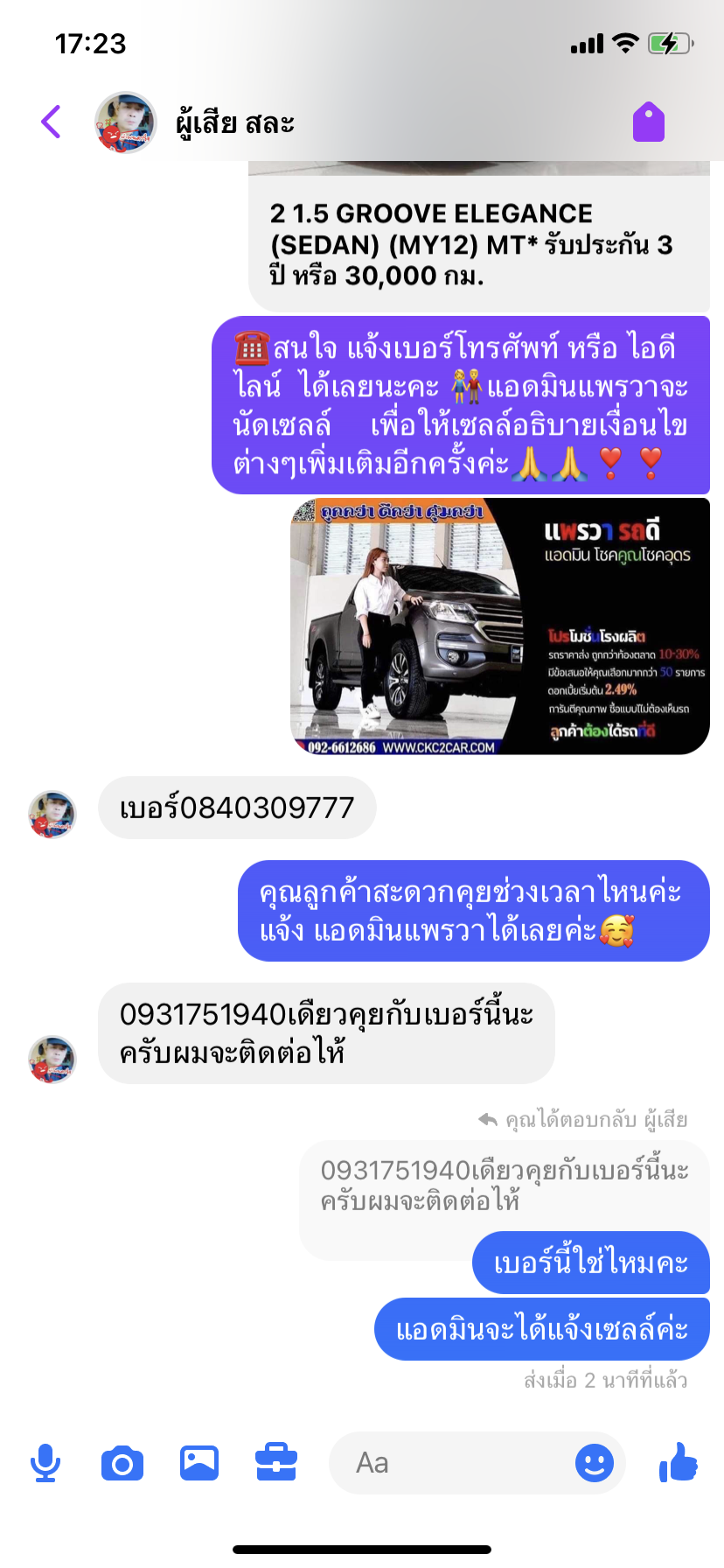Open the GROOVE ELEGANCE car listing card
This screenshot has width=724, height=1568.
478,243
